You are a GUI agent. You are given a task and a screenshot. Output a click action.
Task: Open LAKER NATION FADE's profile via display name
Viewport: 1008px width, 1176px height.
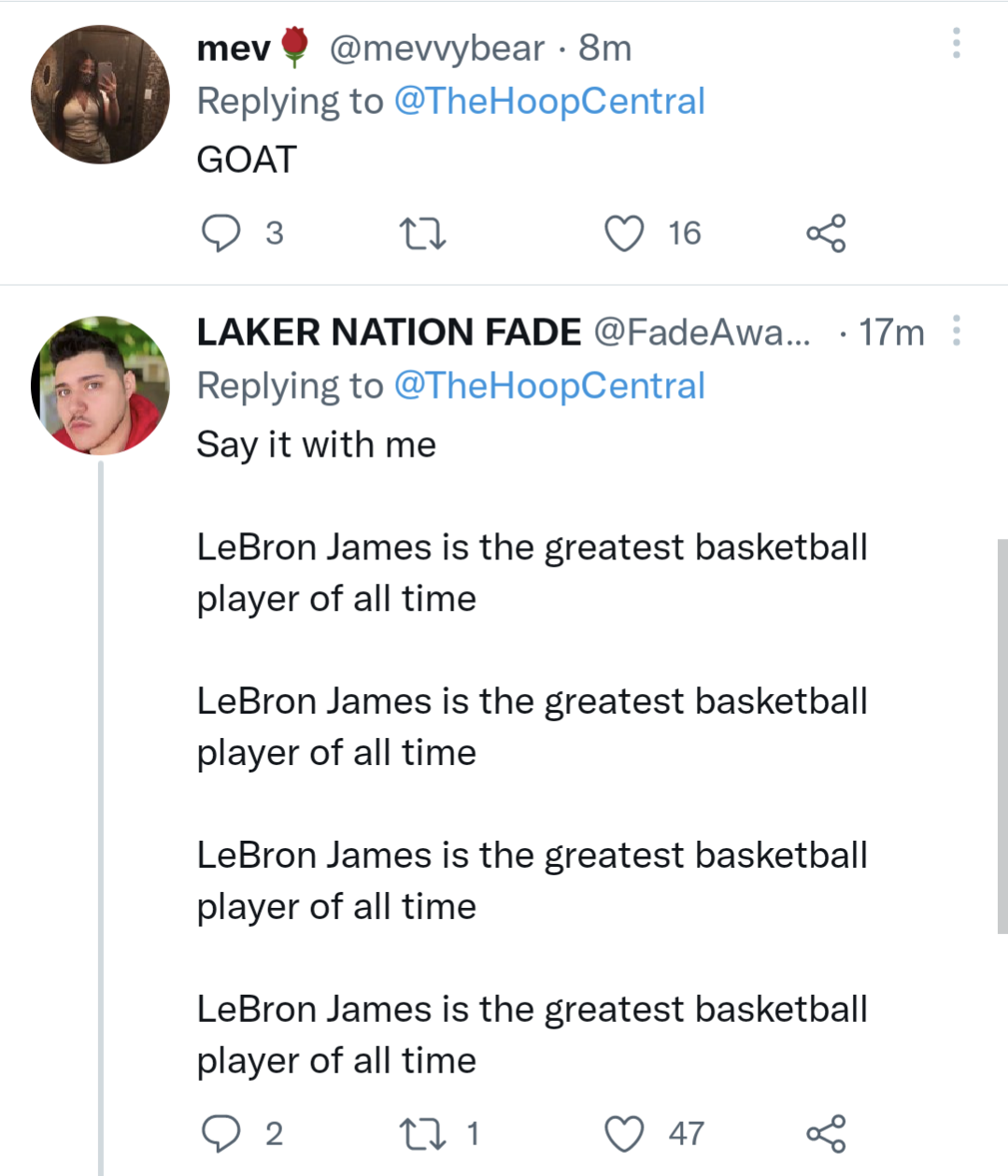pos(387,332)
